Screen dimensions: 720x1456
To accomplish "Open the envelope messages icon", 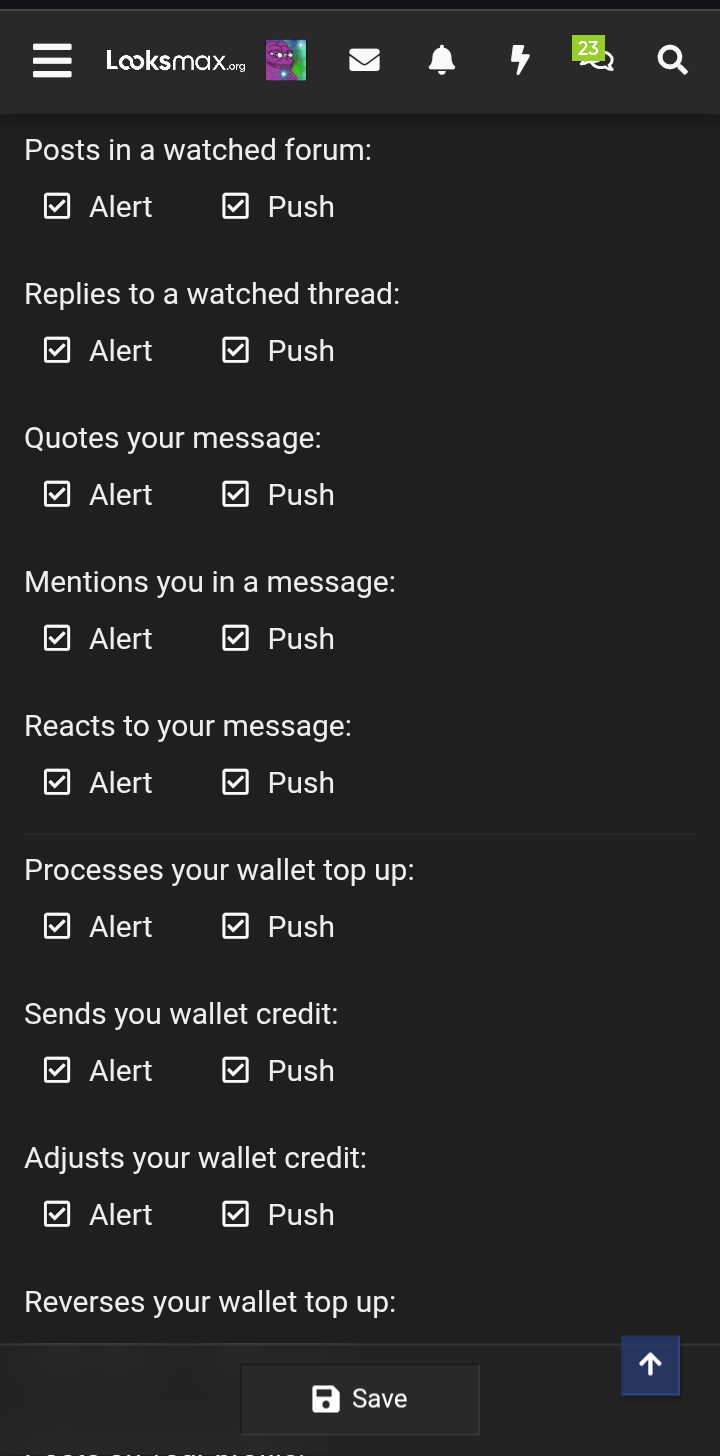I will [364, 60].
